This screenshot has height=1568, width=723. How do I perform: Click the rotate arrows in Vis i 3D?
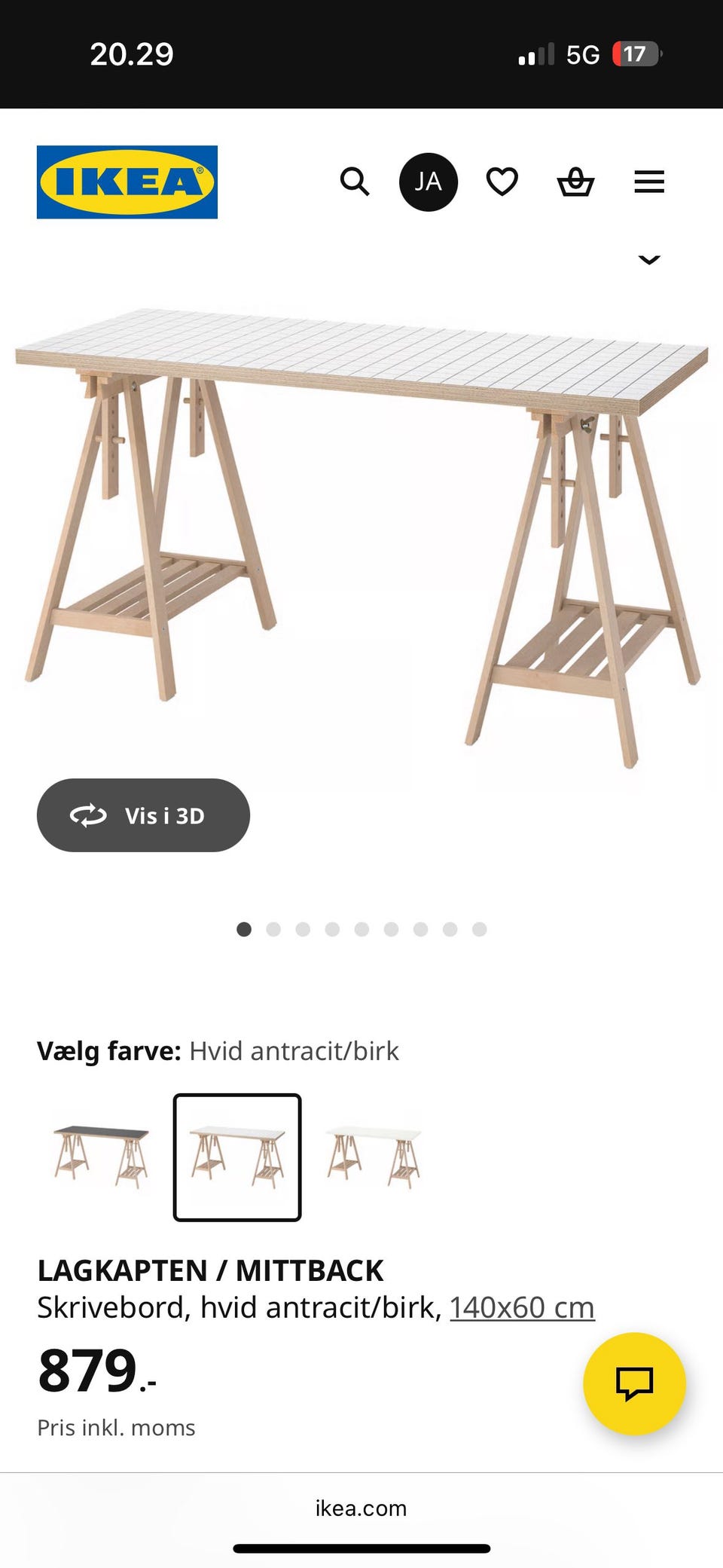tap(90, 815)
